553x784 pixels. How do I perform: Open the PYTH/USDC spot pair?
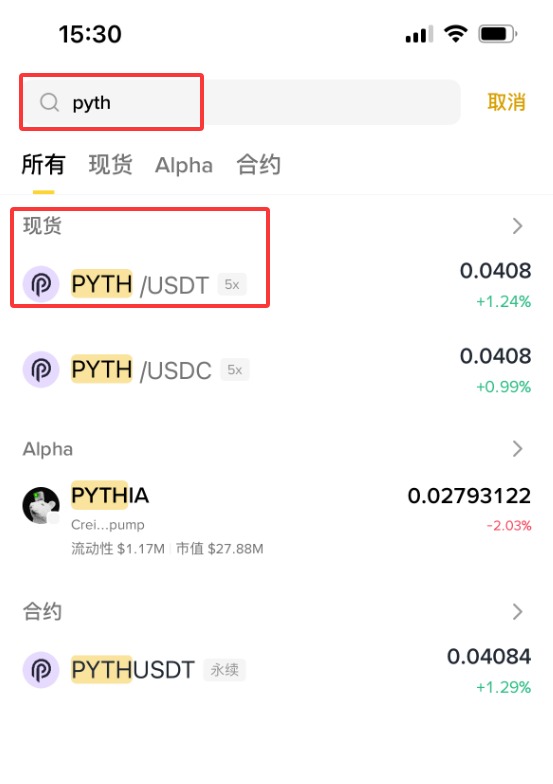276,370
